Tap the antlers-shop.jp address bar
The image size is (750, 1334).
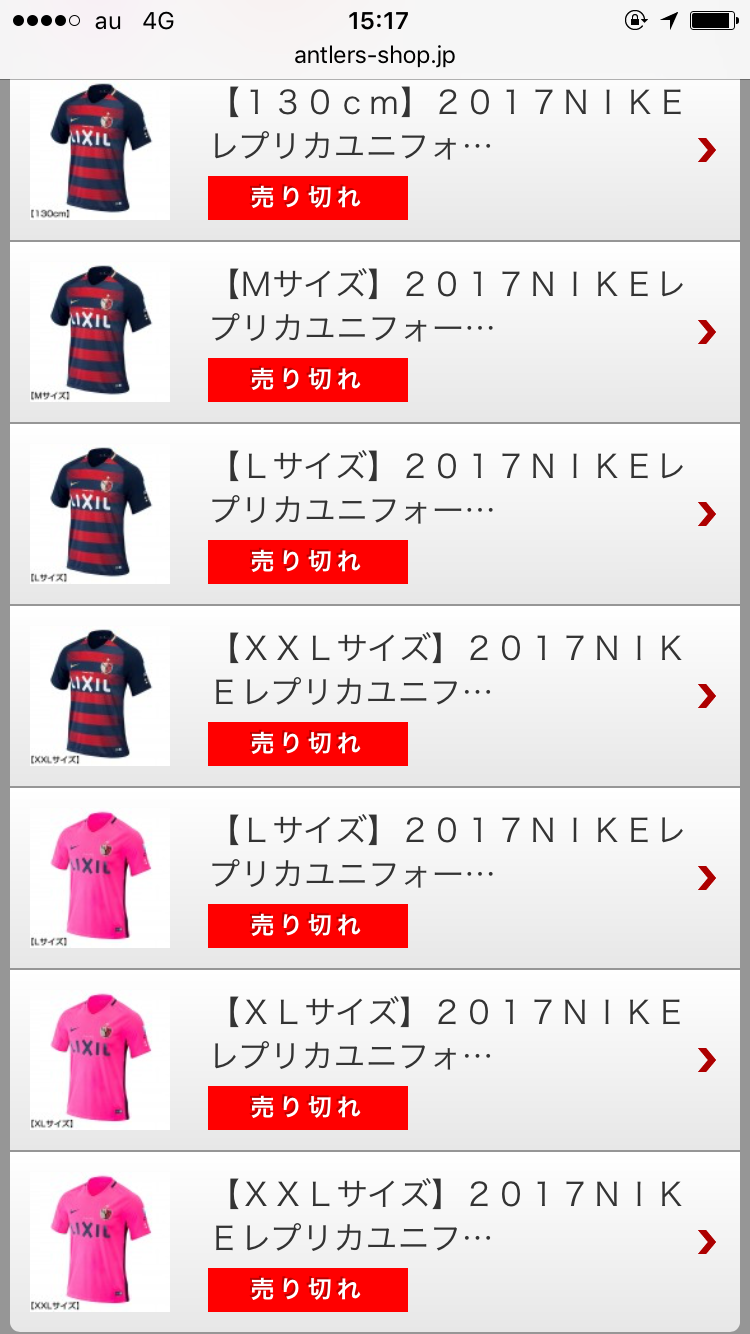tap(375, 56)
